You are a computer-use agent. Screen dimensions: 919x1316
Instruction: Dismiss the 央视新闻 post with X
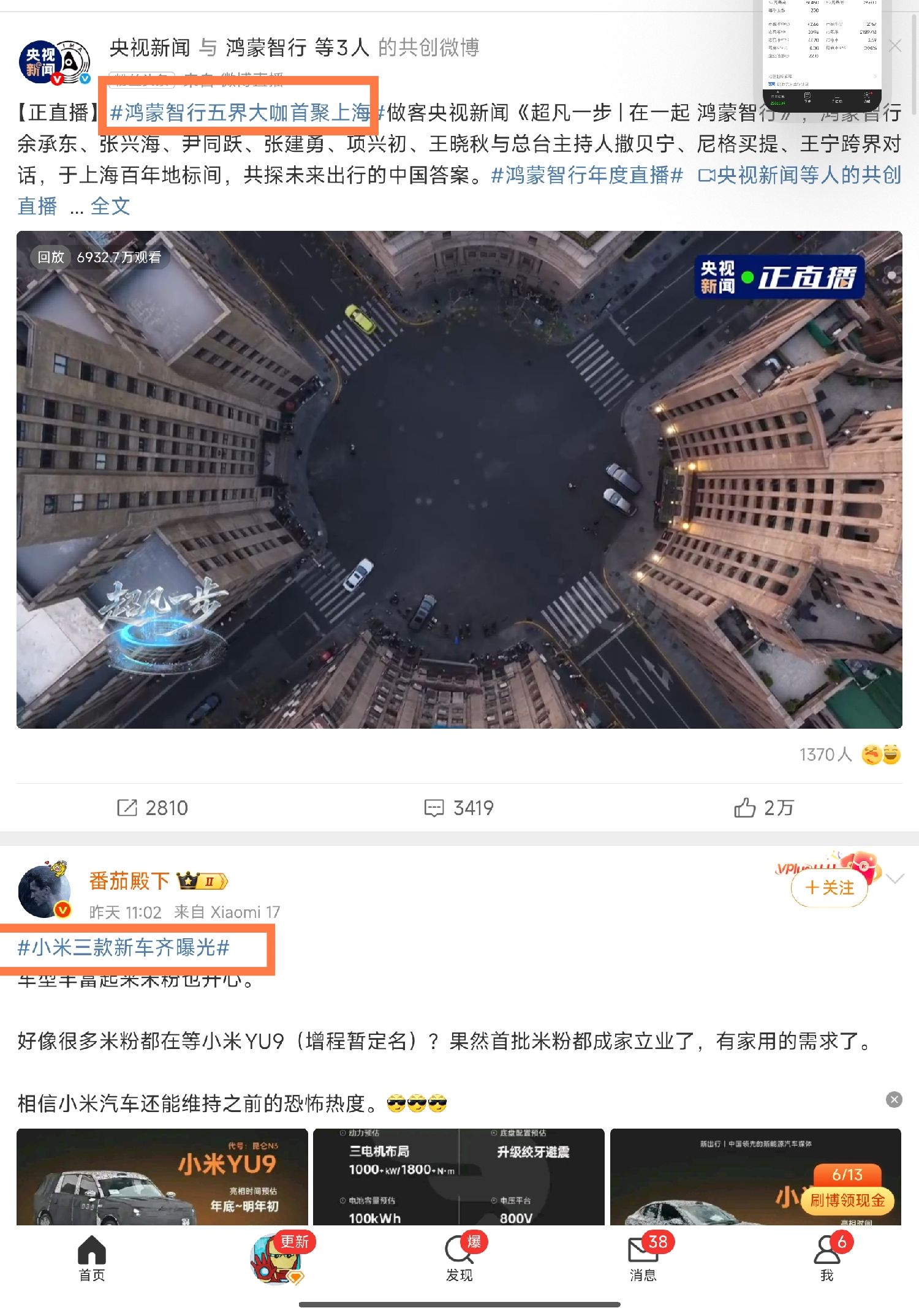(894, 46)
